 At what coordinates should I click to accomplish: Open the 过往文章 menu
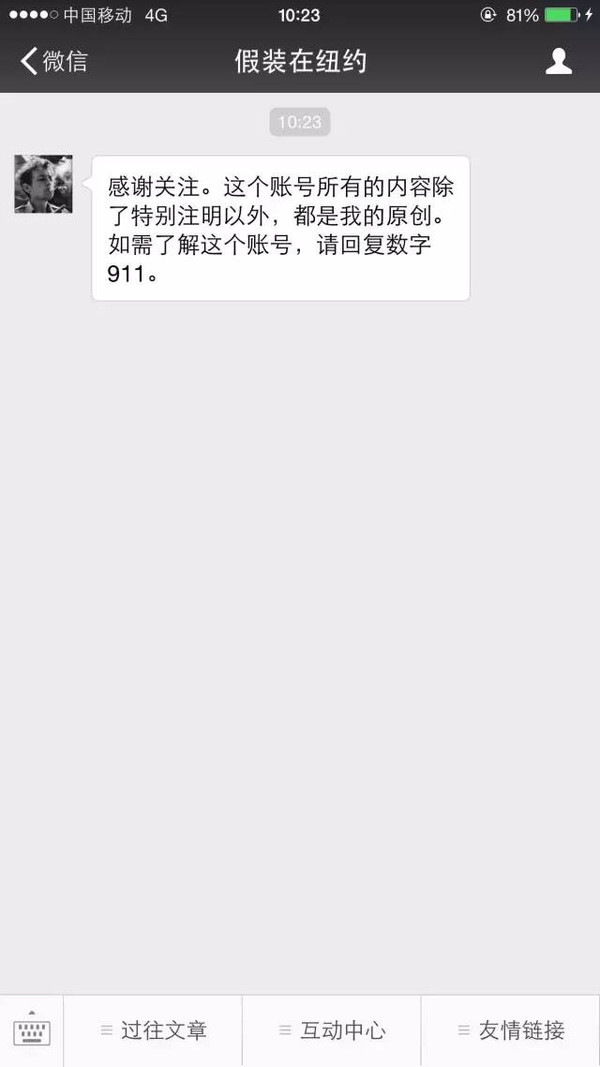(x=153, y=1030)
